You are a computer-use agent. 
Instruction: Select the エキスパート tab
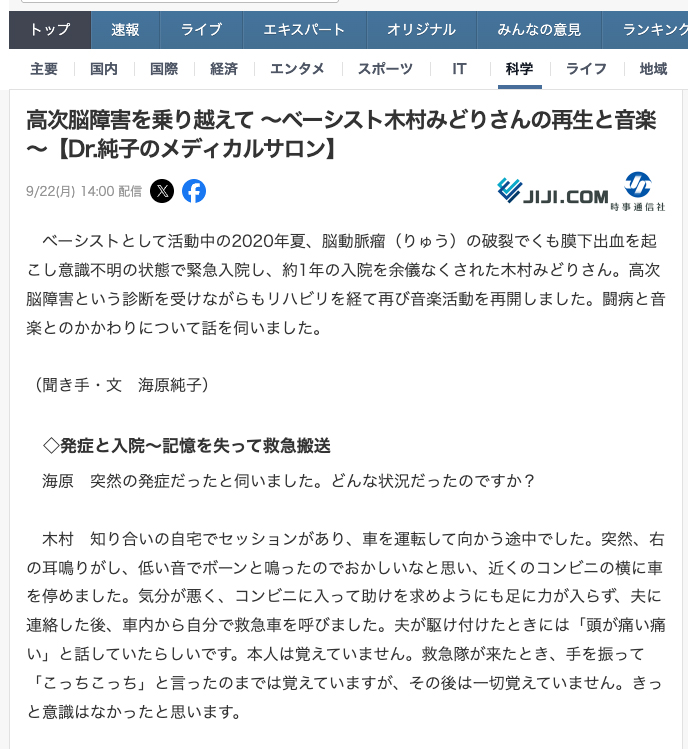tap(304, 30)
